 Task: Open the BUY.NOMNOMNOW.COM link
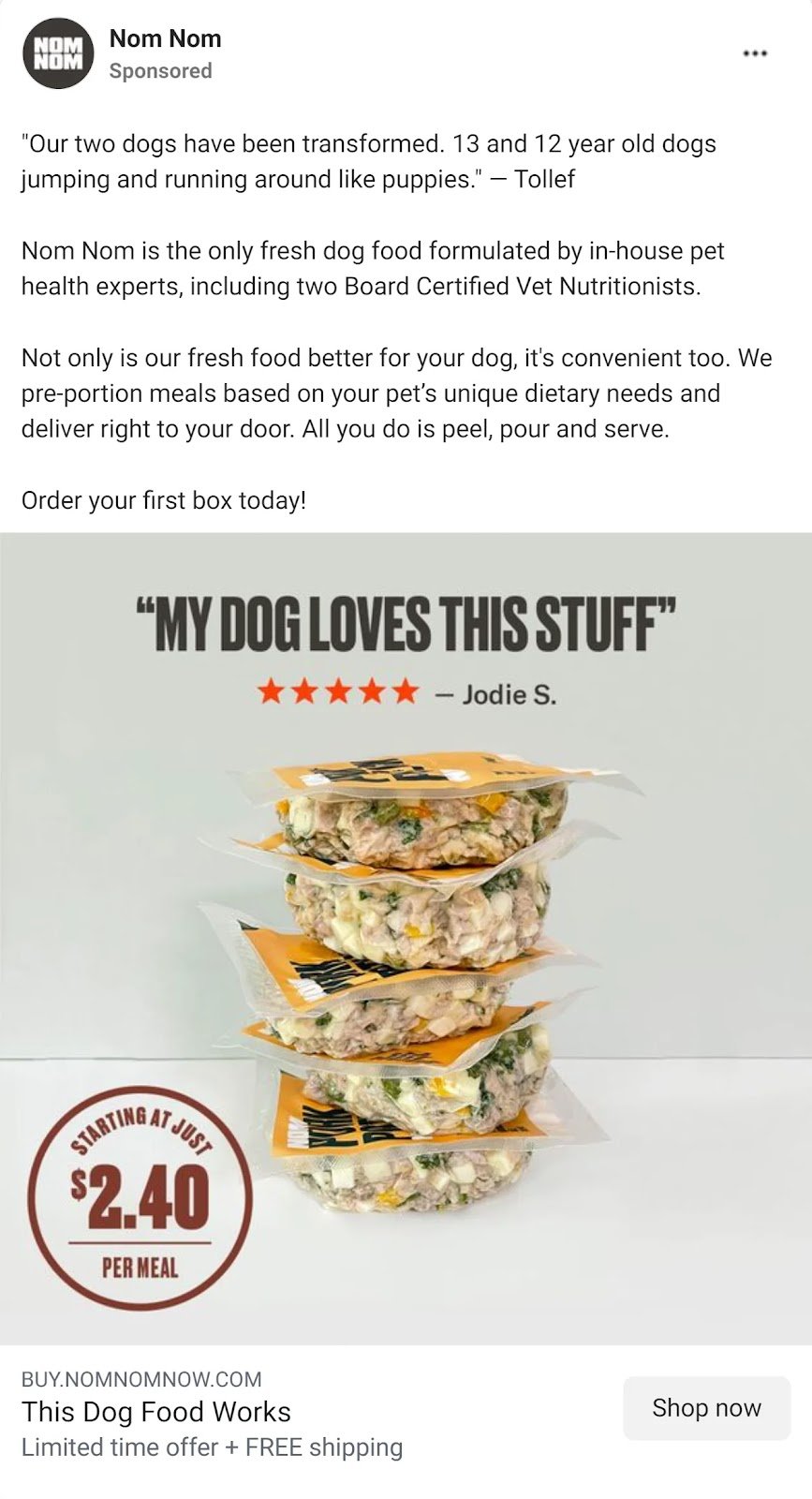point(140,1378)
